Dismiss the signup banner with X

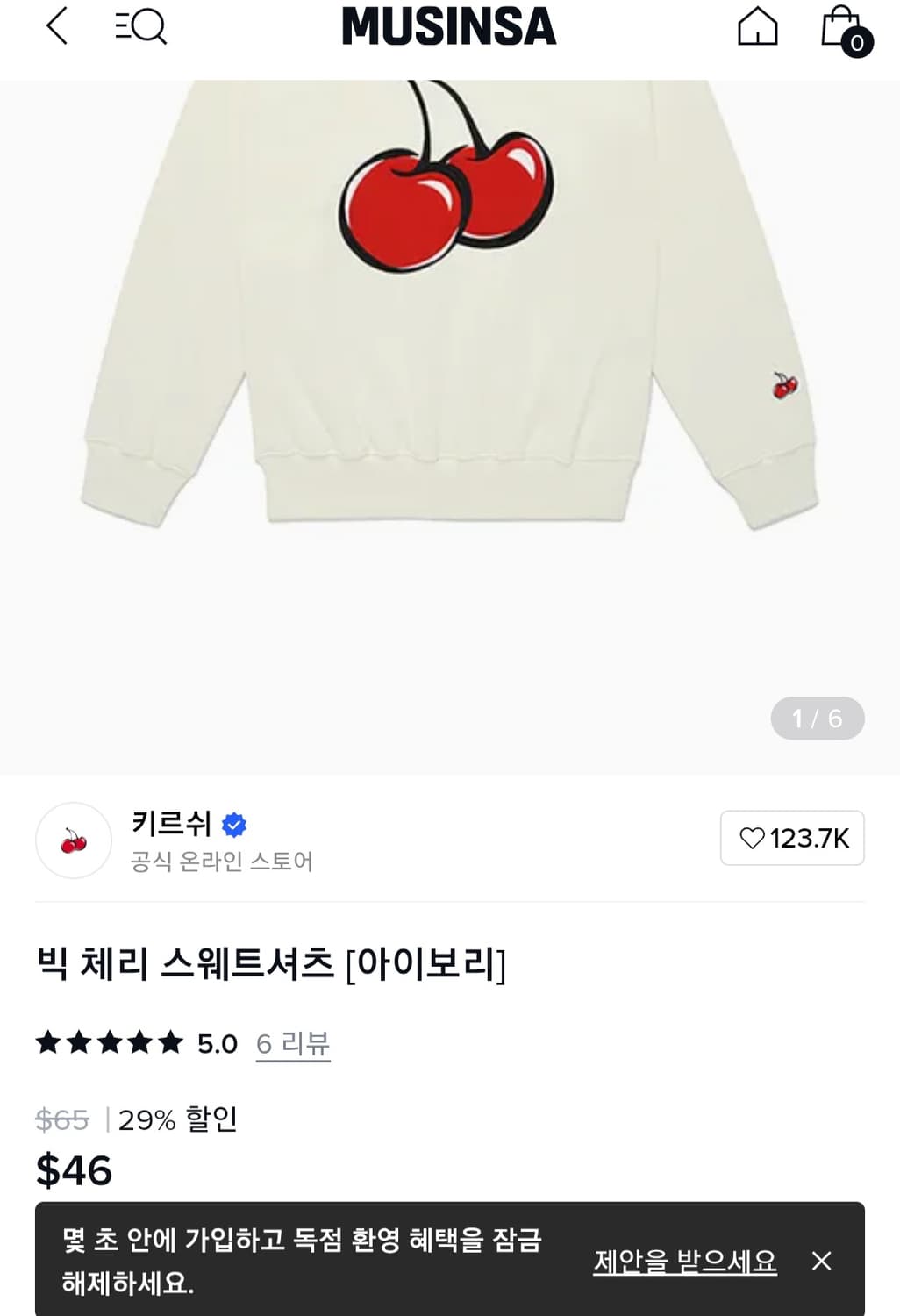coord(822,1262)
